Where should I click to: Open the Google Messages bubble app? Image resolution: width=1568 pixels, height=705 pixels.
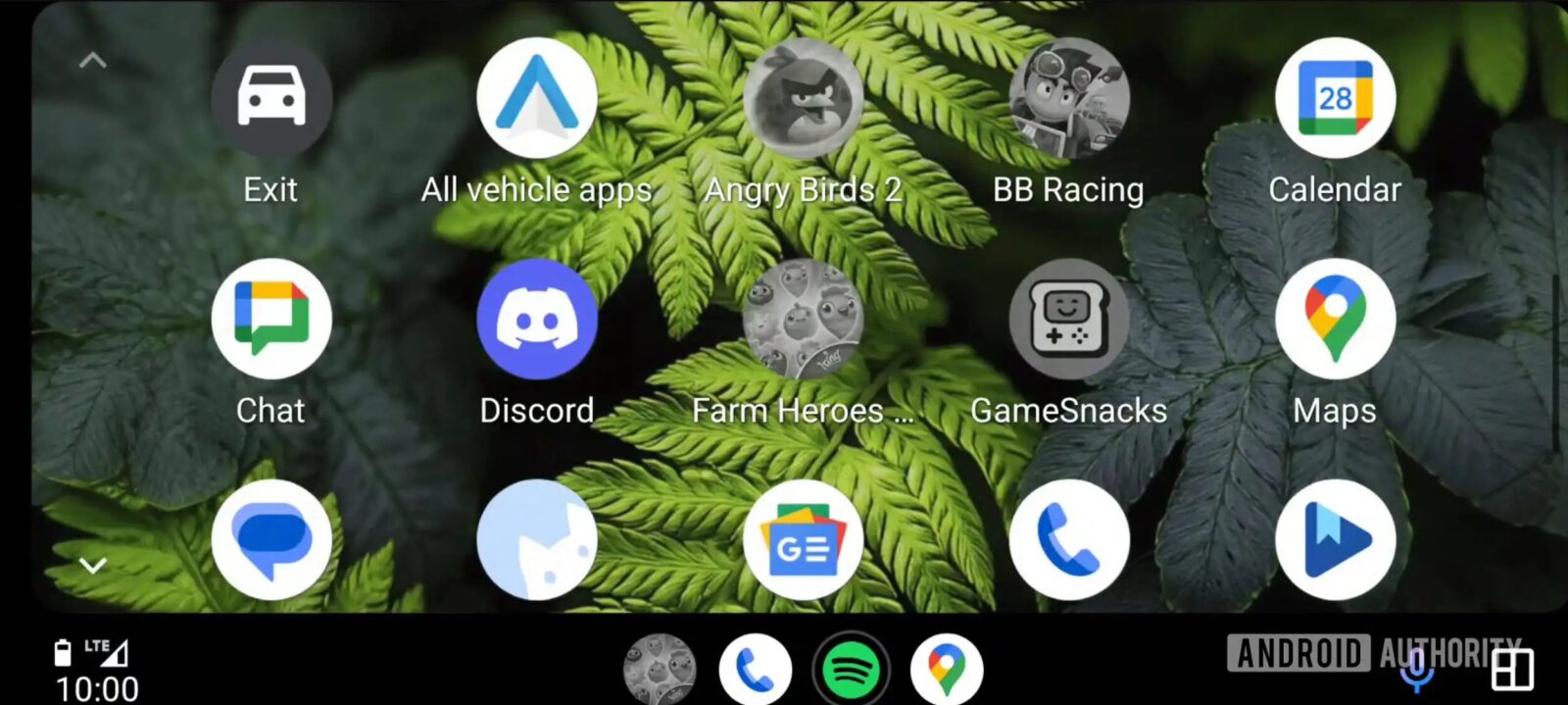[271, 539]
